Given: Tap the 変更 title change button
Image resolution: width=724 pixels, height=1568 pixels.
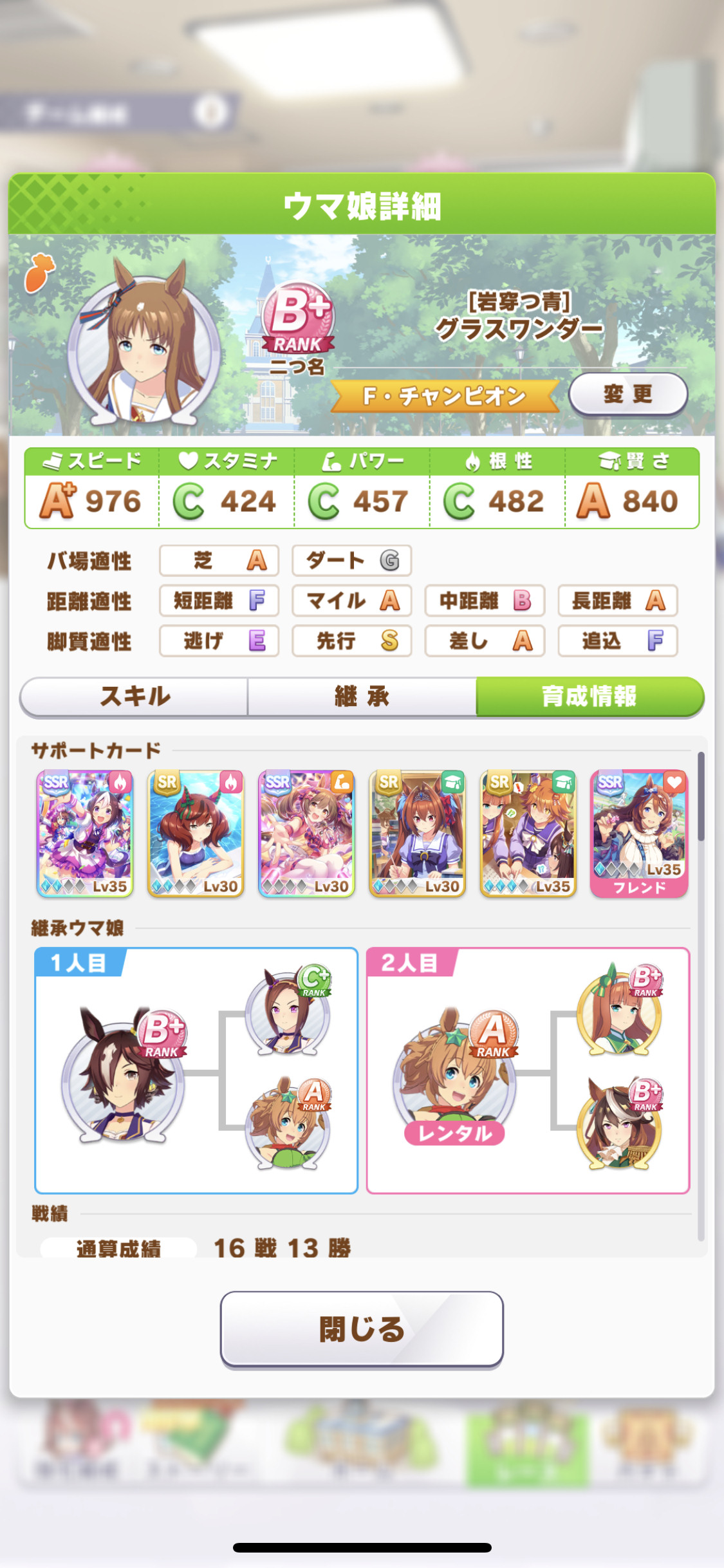Looking at the screenshot, I should click(x=628, y=394).
